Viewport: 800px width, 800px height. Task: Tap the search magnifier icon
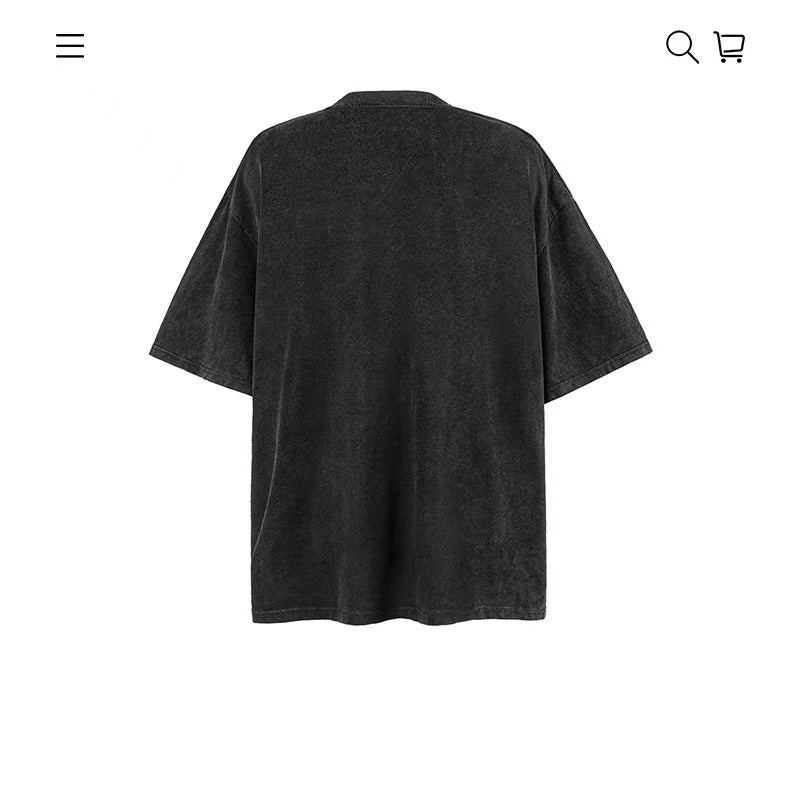click(682, 46)
